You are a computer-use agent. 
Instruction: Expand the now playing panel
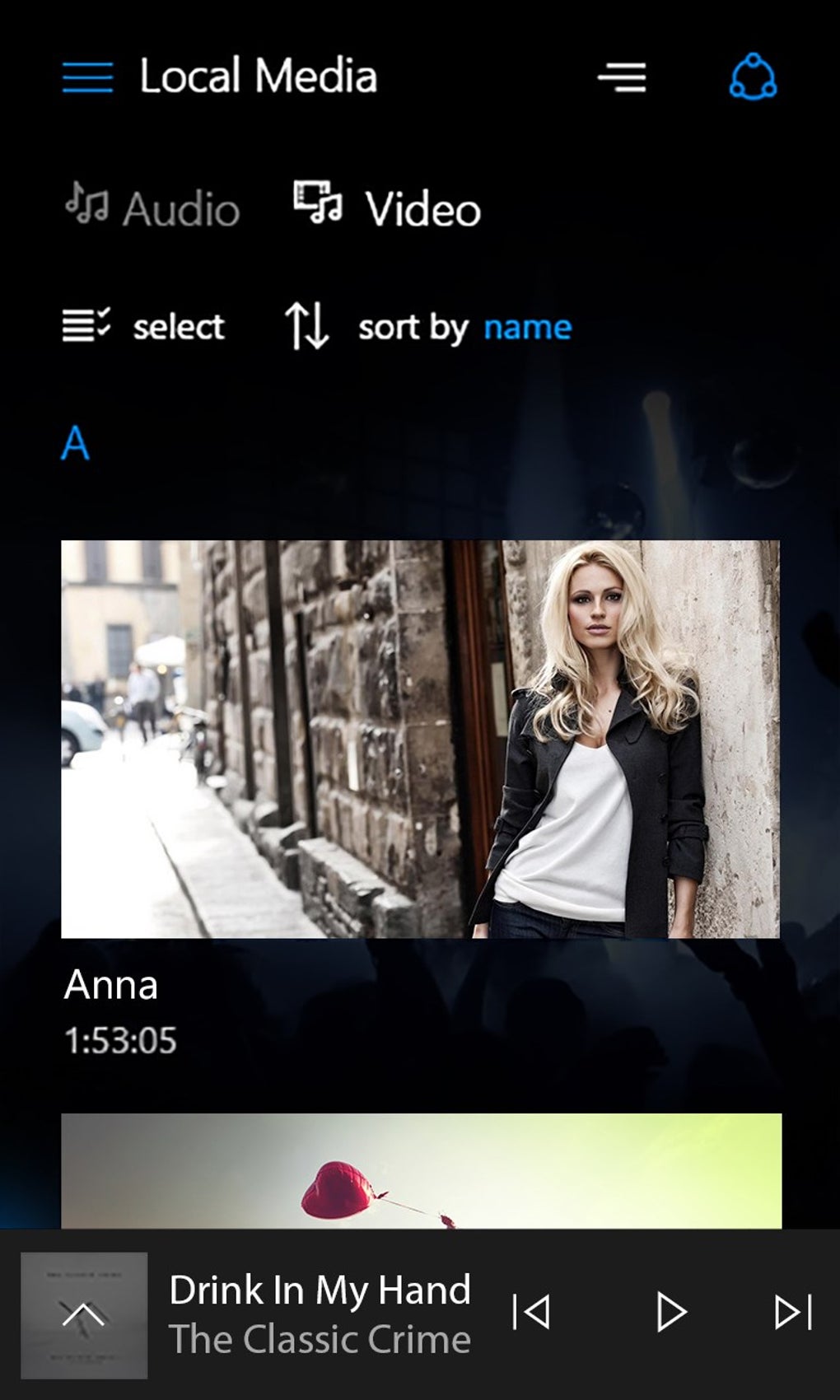(84, 1314)
